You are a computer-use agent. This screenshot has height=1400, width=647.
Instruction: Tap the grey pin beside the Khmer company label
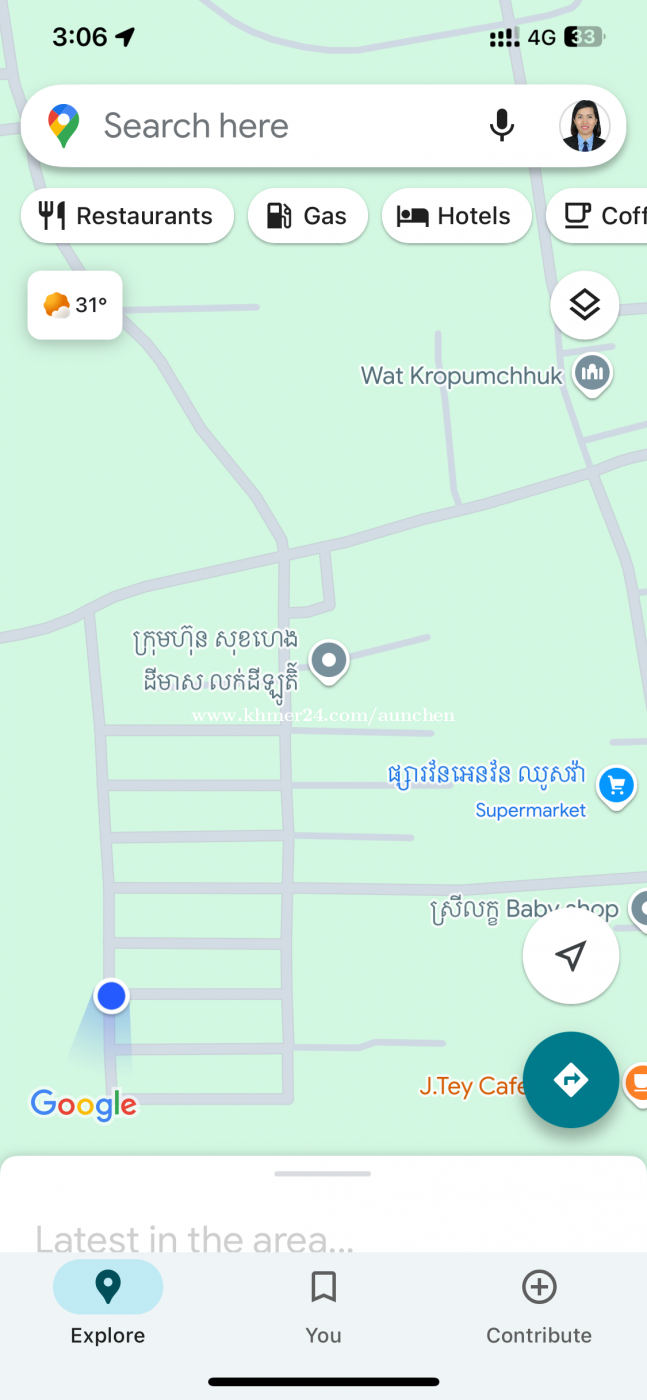click(329, 660)
